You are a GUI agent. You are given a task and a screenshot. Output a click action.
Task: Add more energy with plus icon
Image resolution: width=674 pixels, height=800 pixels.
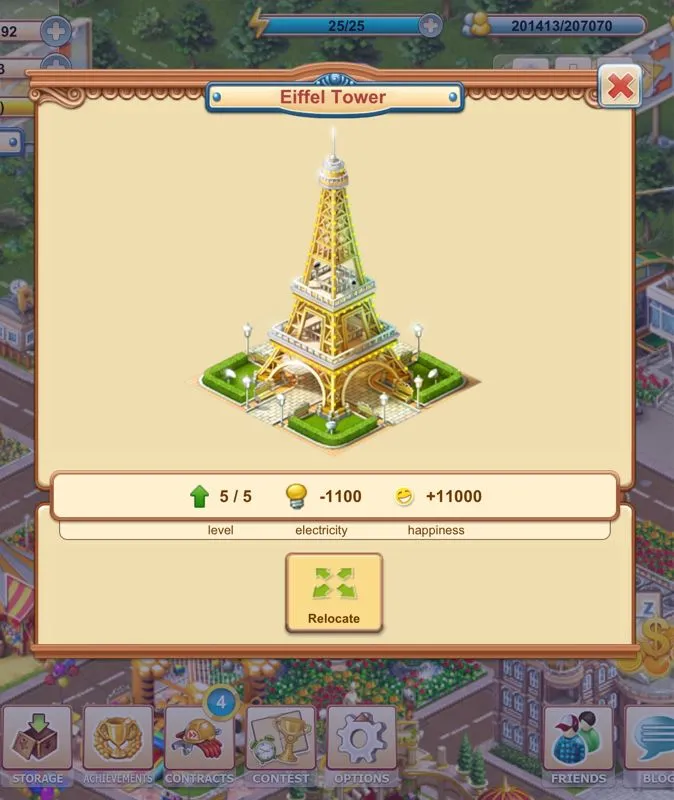point(430,26)
